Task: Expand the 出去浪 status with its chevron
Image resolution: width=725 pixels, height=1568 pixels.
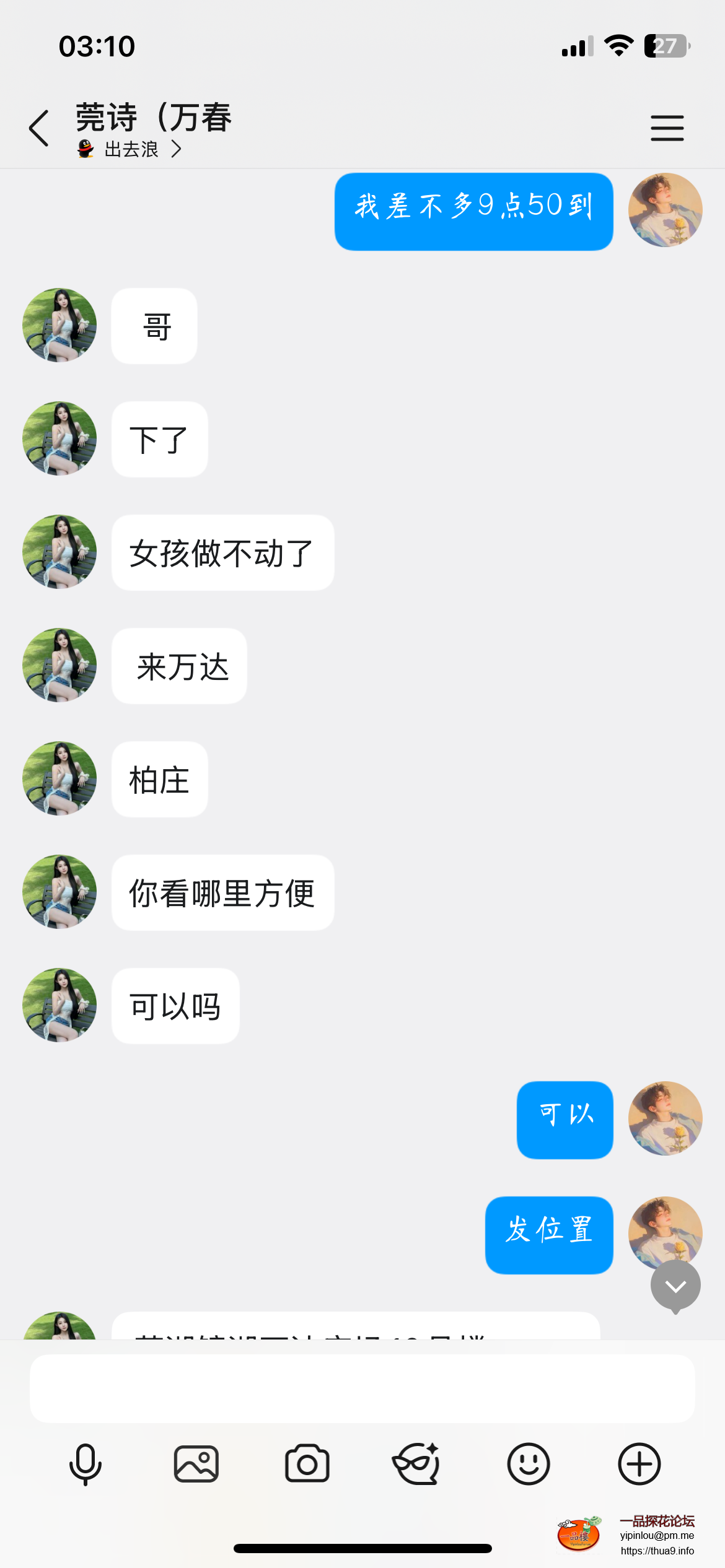Action: tap(177, 150)
